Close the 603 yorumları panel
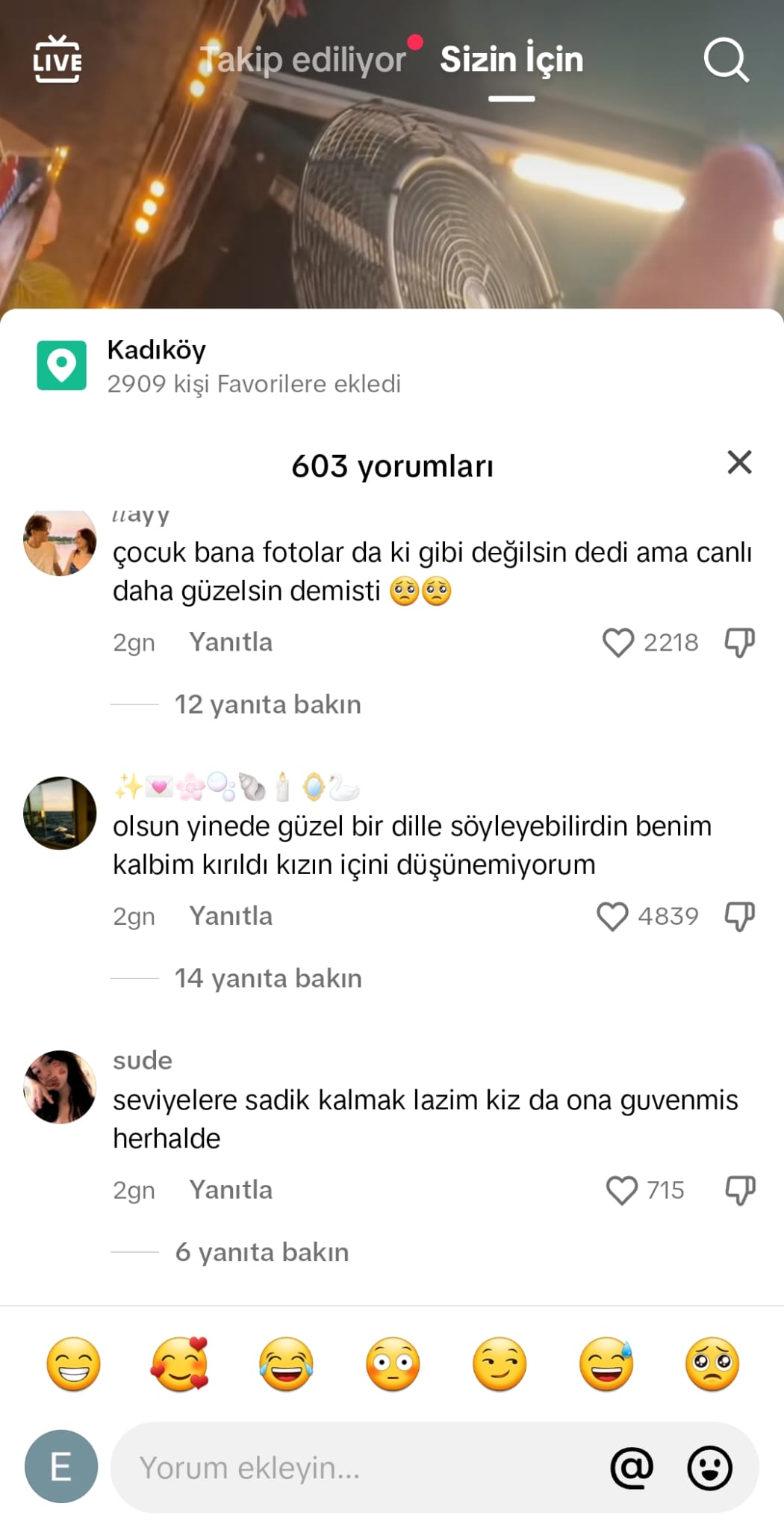 coord(739,462)
